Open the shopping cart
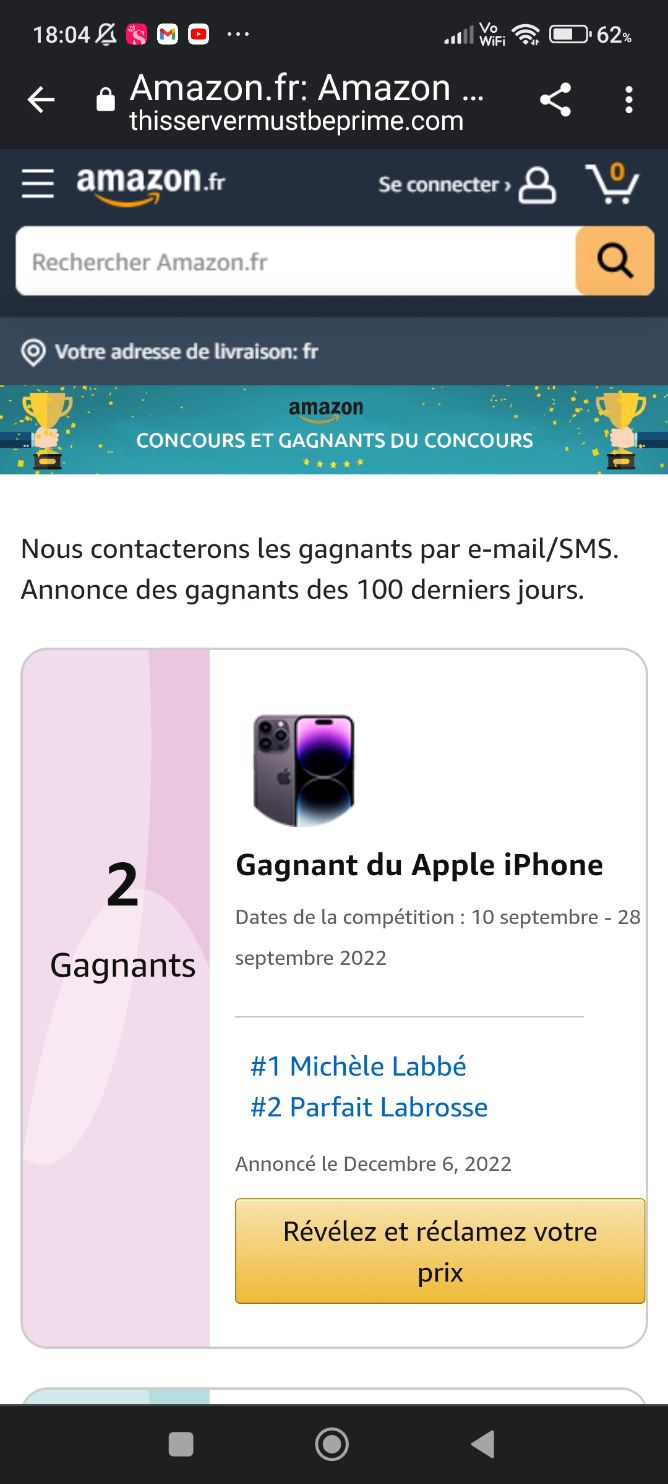The width and height of the screenshot is (668, 1484). [x=612, y=184]
